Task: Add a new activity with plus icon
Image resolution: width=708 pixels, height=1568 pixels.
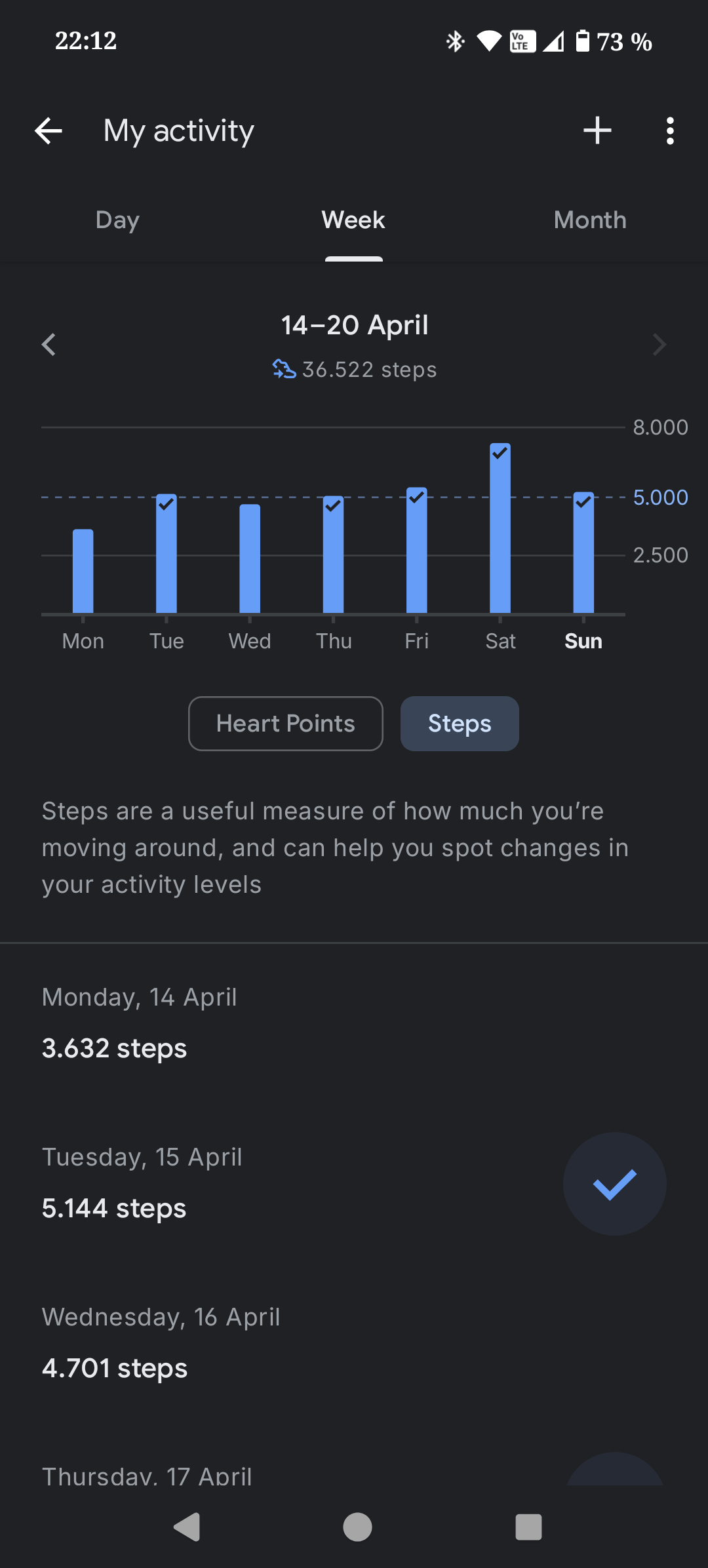Action: (597, 130)
